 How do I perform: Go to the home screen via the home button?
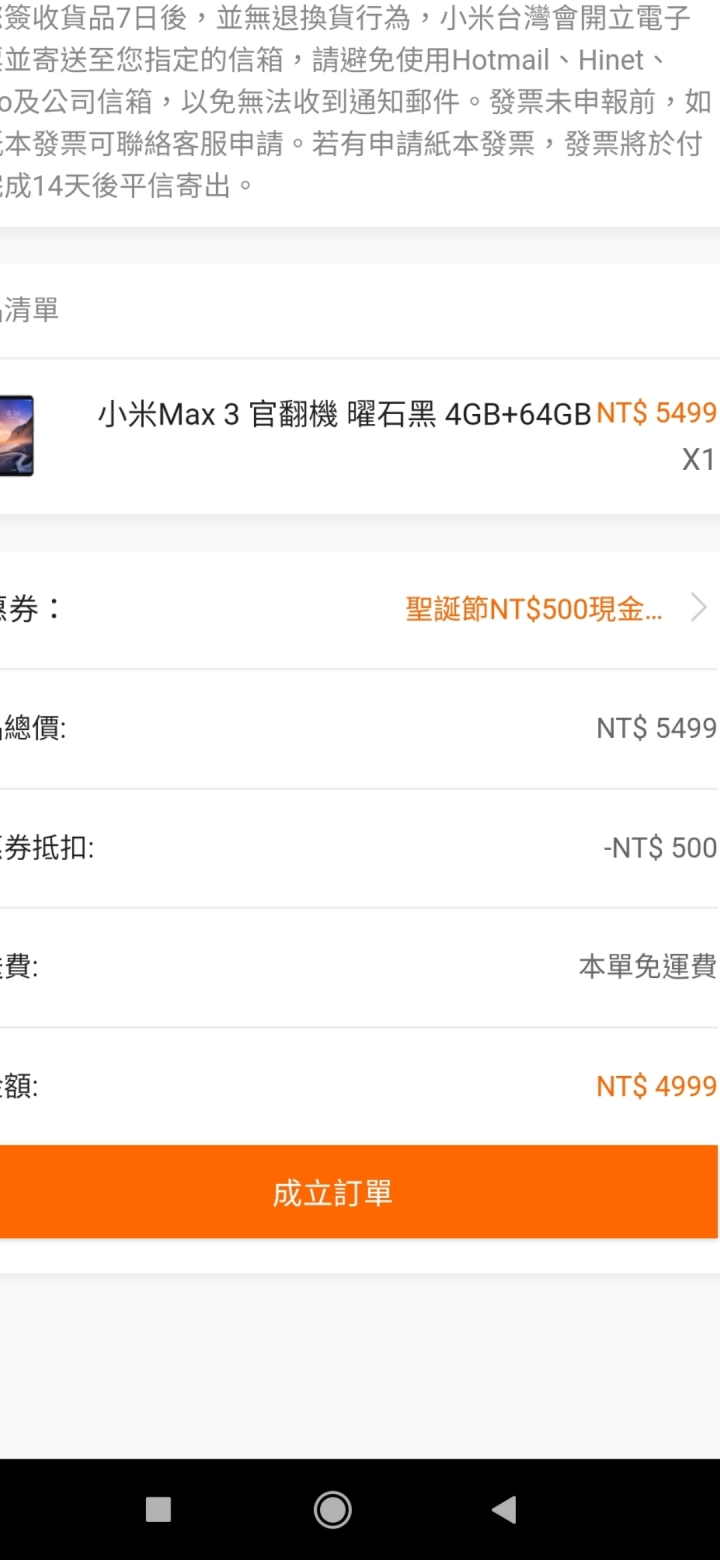pos(332,1509)
